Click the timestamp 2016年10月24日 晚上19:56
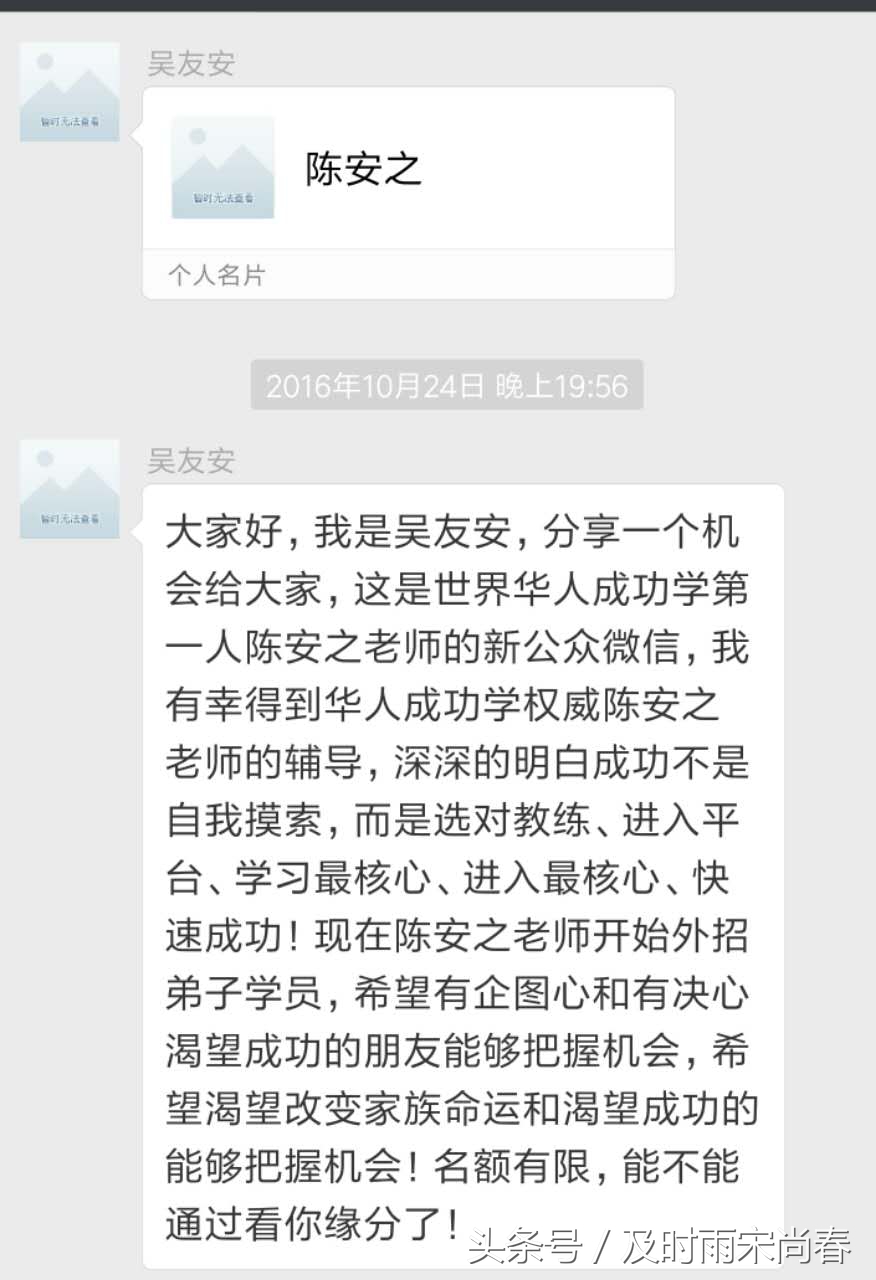876x1280 pixels. pyautogui.click(x=447, y=383)
